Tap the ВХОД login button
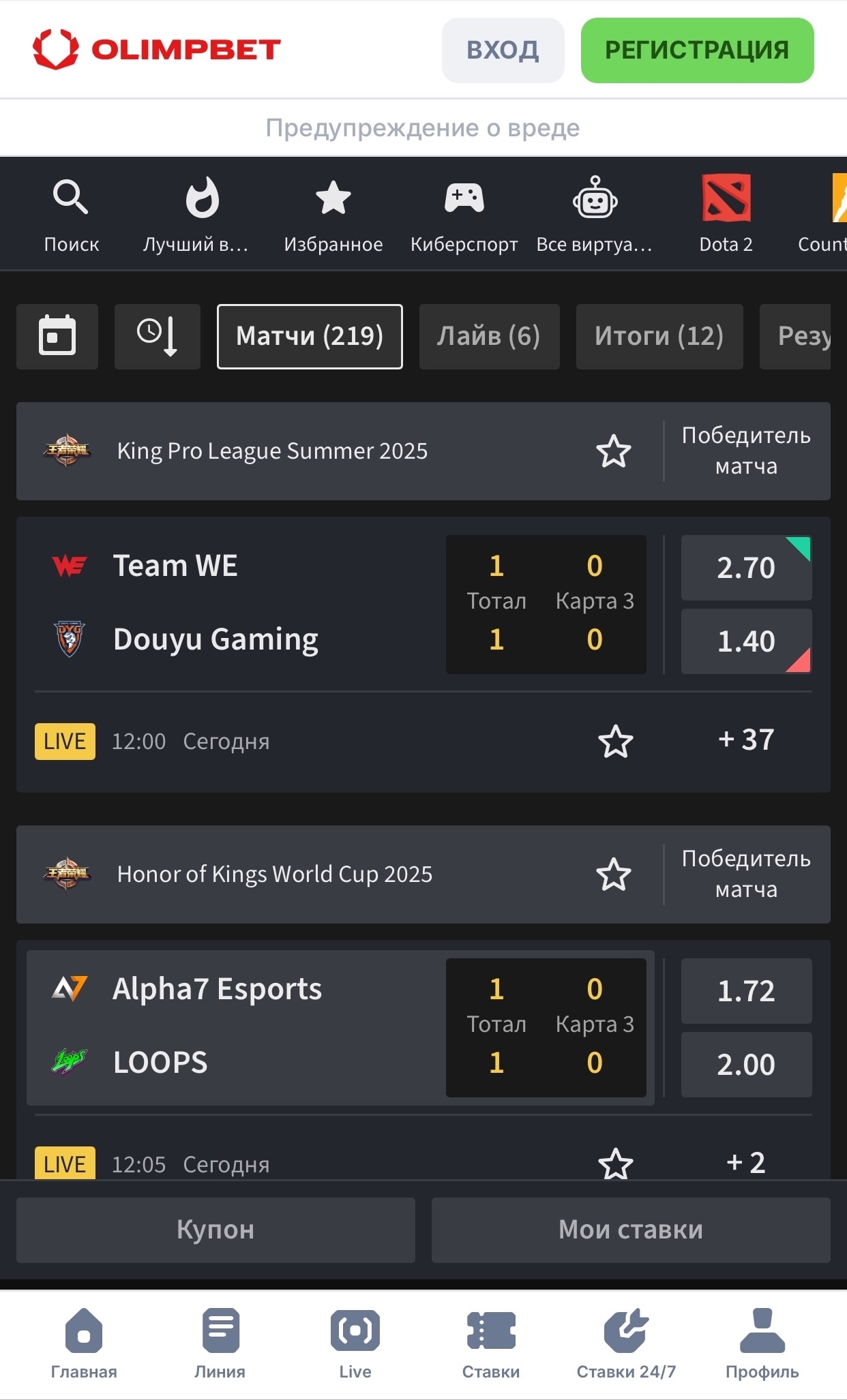This screenshot has width=847, height=1400. [x=503, y=50]
